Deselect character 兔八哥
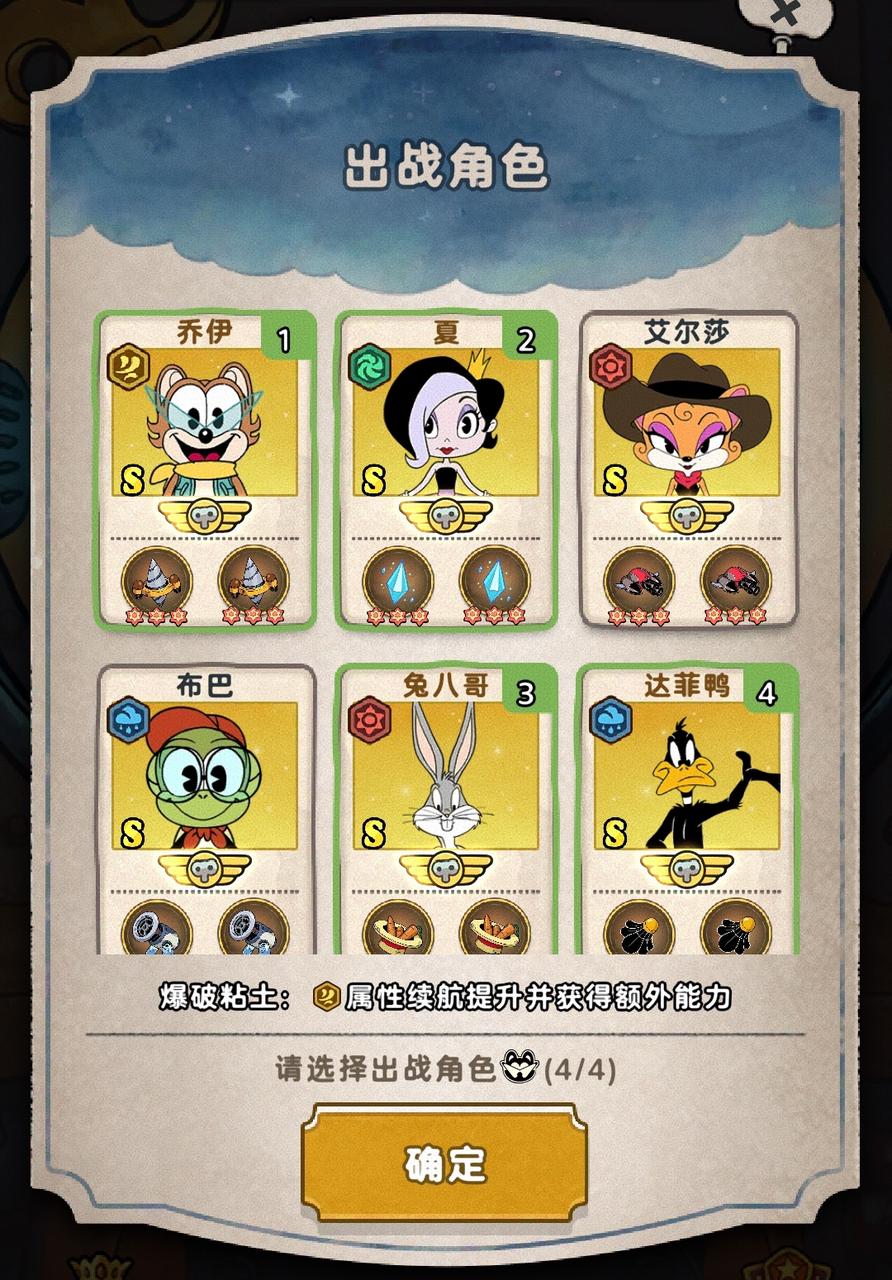This screenshot has width=892, height=1280. coord(445,780)
